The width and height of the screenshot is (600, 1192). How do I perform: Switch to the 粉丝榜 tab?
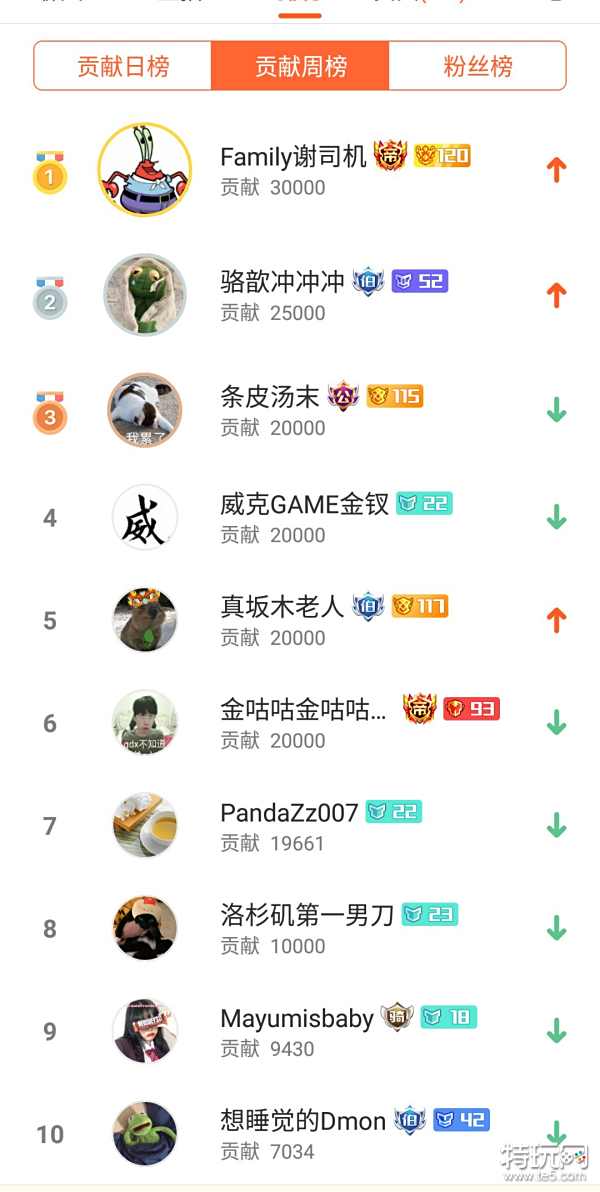[477, 66]
